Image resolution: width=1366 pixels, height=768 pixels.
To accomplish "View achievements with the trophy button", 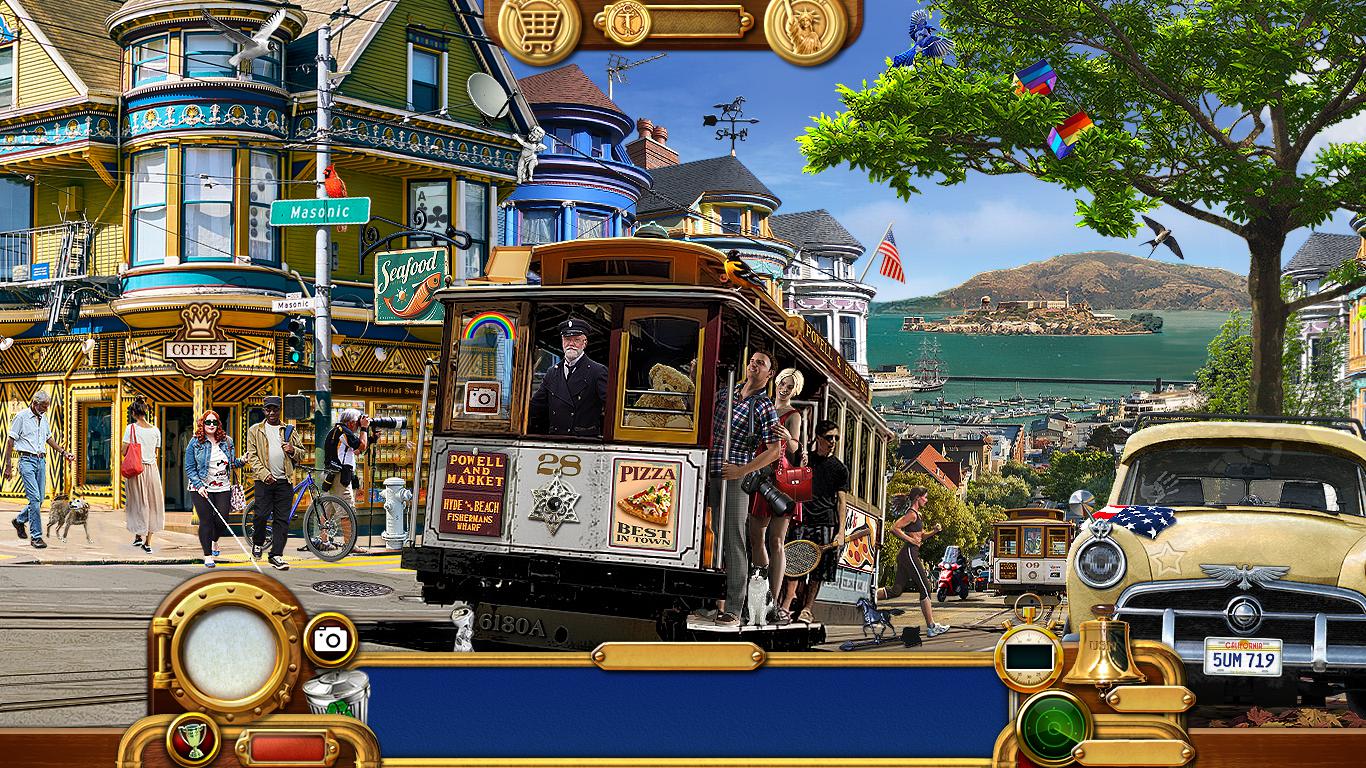I will point(193,739).
